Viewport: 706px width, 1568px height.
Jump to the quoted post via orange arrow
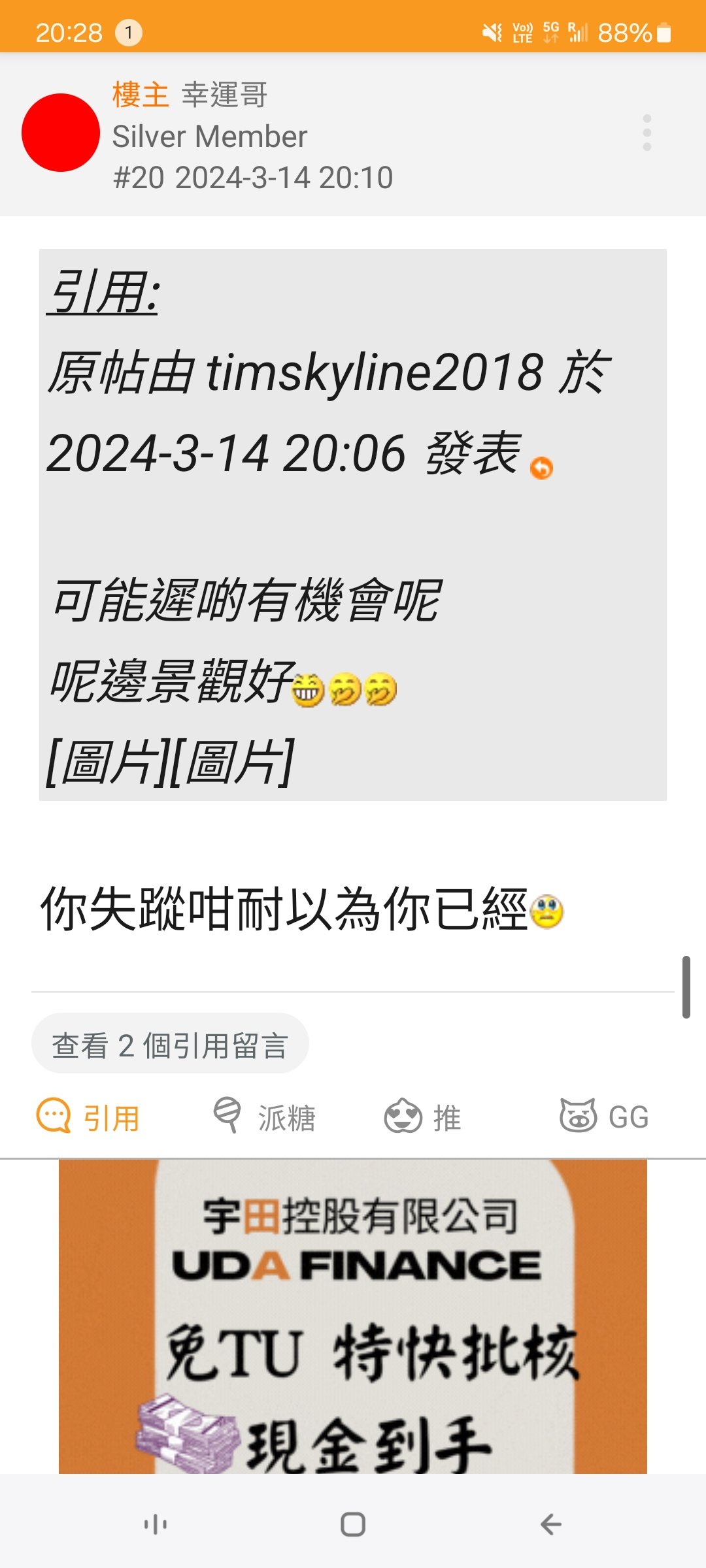point(541,468)
